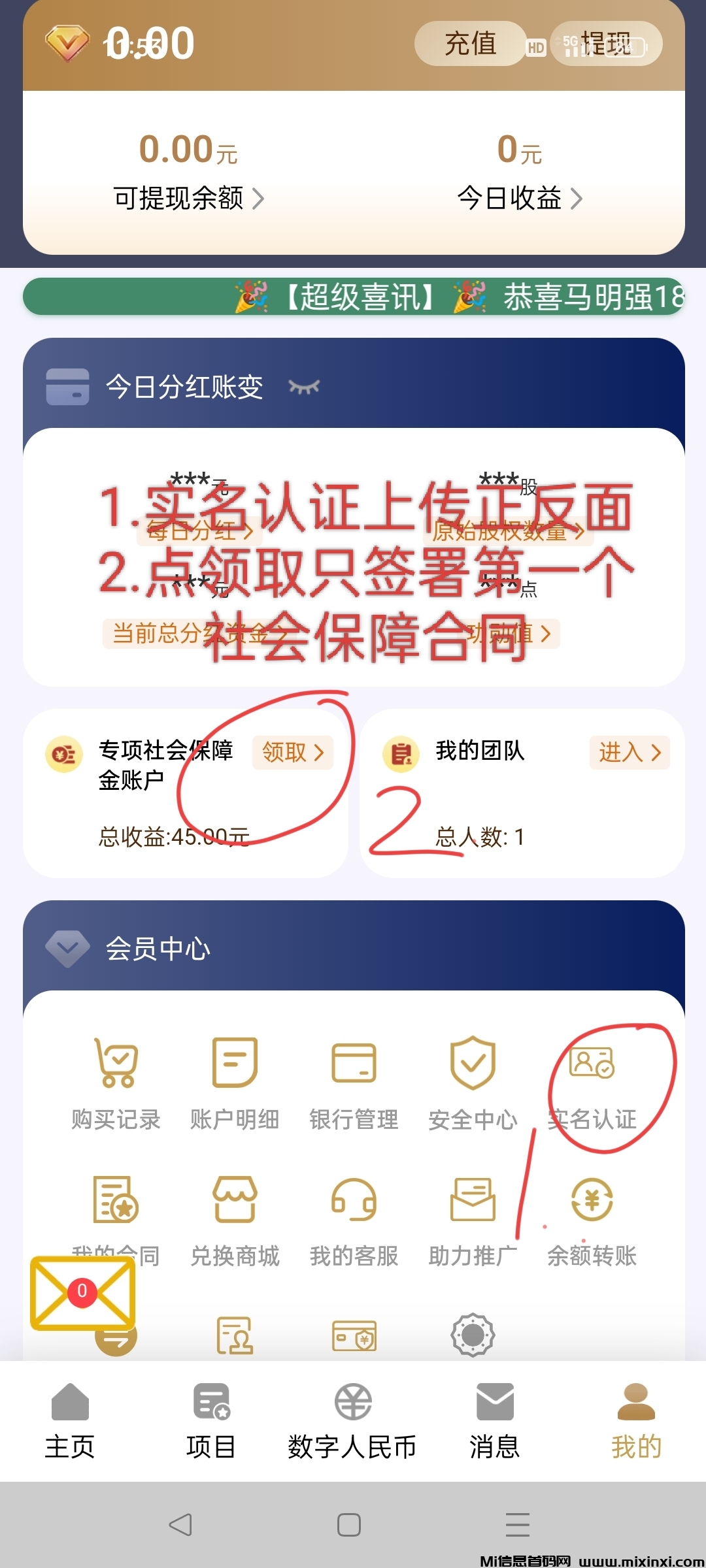Image resolution: width=706 pixels, height=1568 pixels.
Task: Tap the 充值 recharge button
Action: (469, 42)
